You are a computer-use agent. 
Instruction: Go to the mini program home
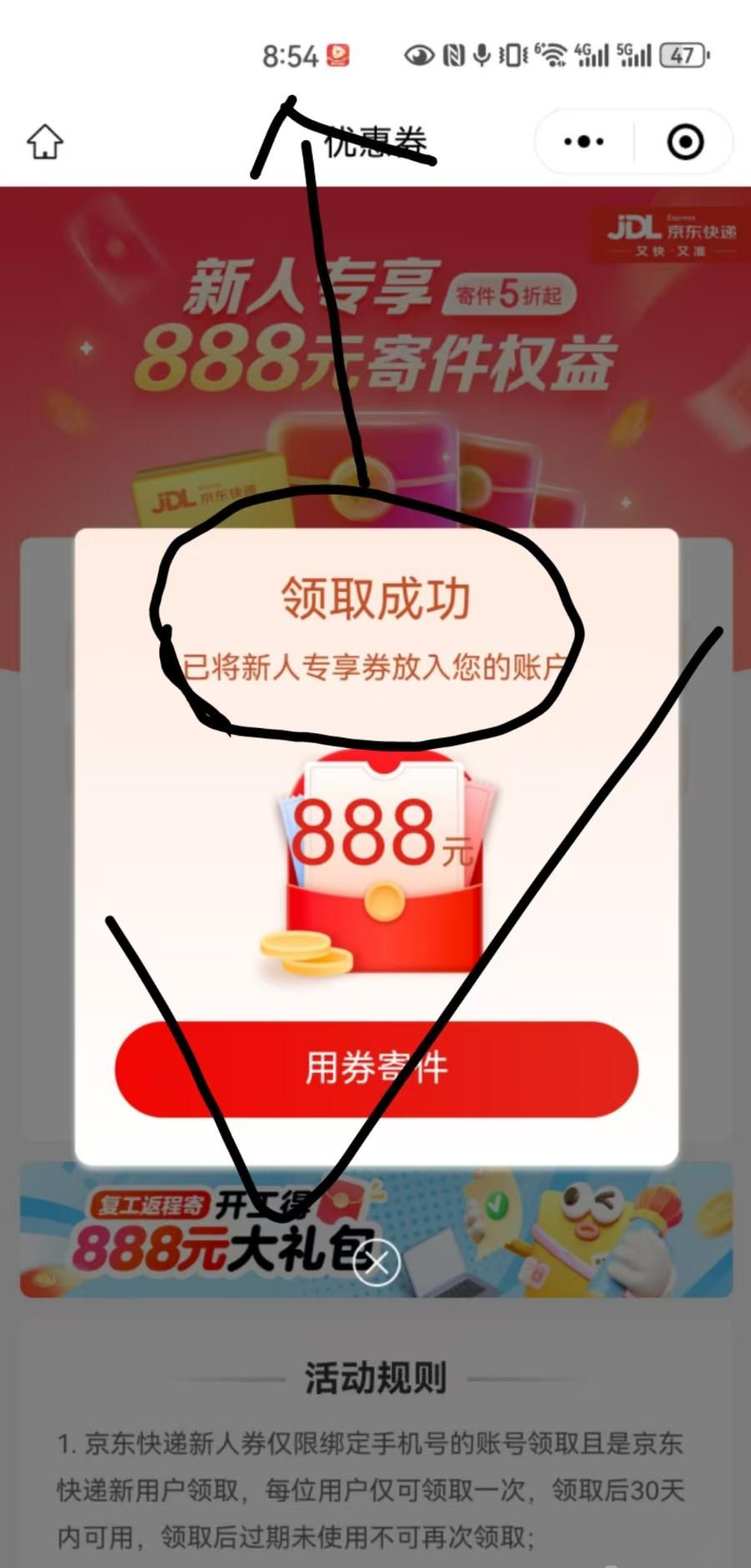[45, 142]
